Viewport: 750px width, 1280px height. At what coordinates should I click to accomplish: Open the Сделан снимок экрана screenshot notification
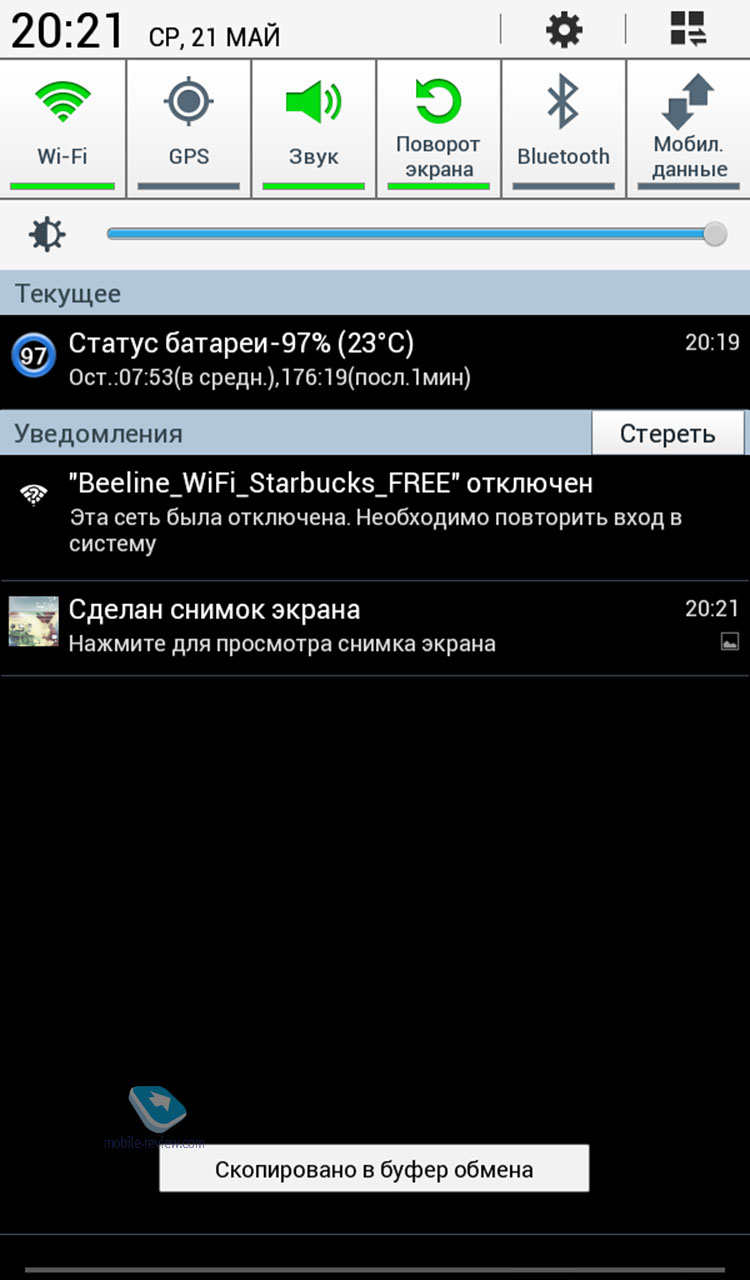point(375,627)
